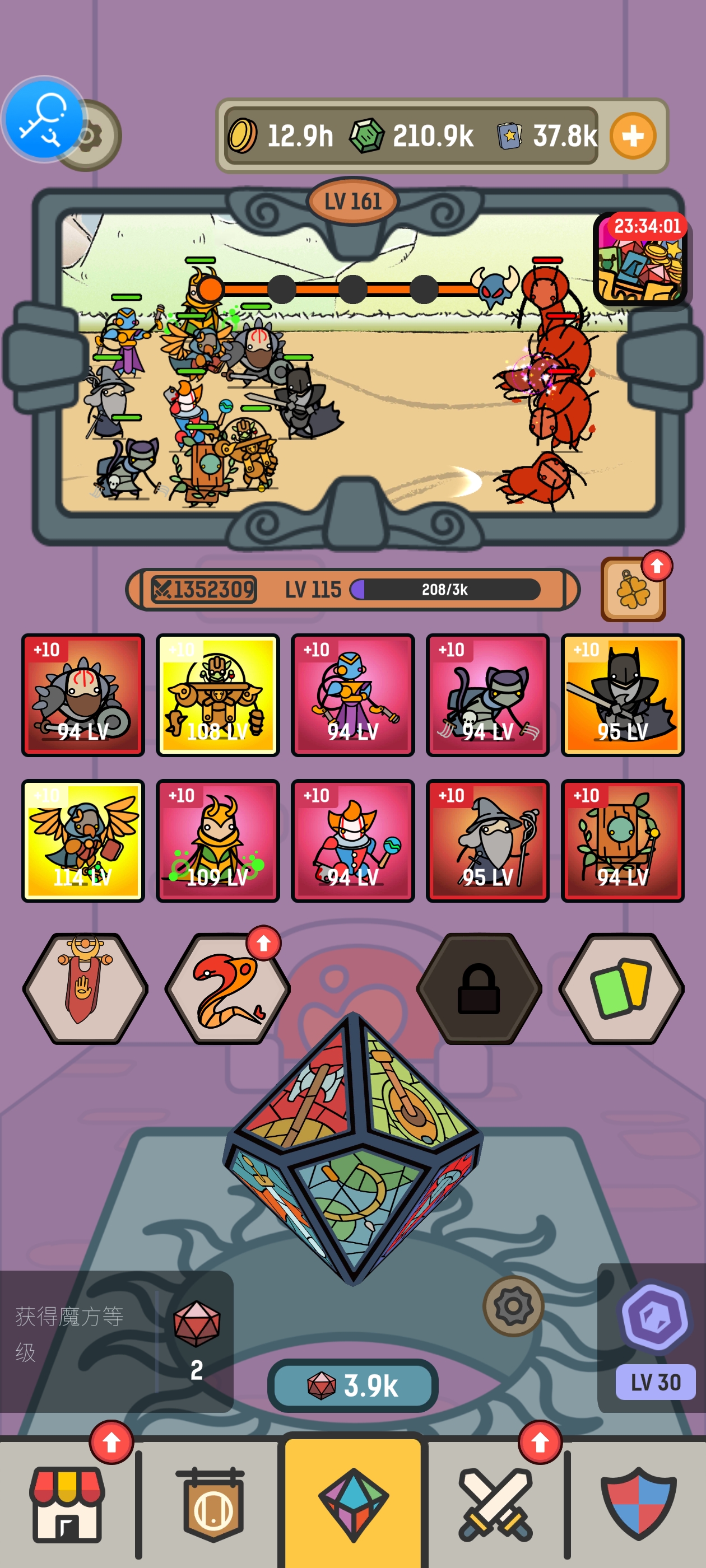This screenshot has height=1568, width=706.
Task: Select the 108 LV mech frog hero card
Action: click(217, 695)
